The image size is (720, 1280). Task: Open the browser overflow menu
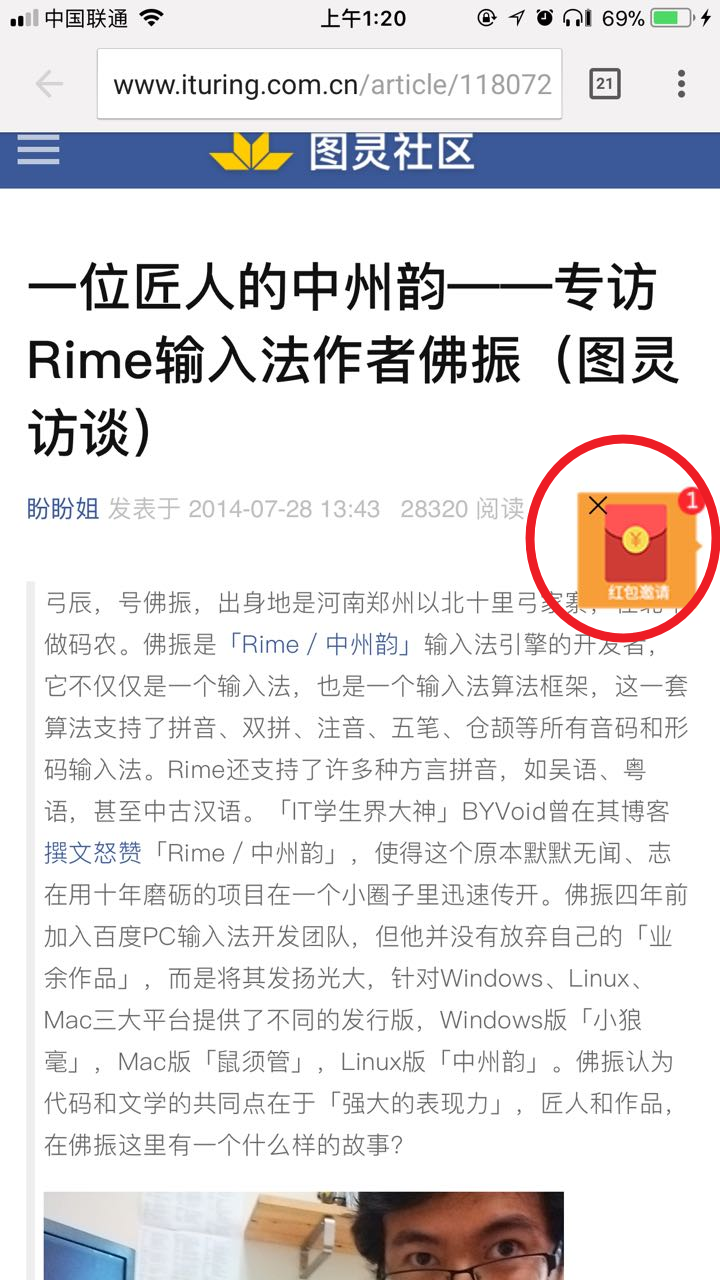tap(681, 84)
